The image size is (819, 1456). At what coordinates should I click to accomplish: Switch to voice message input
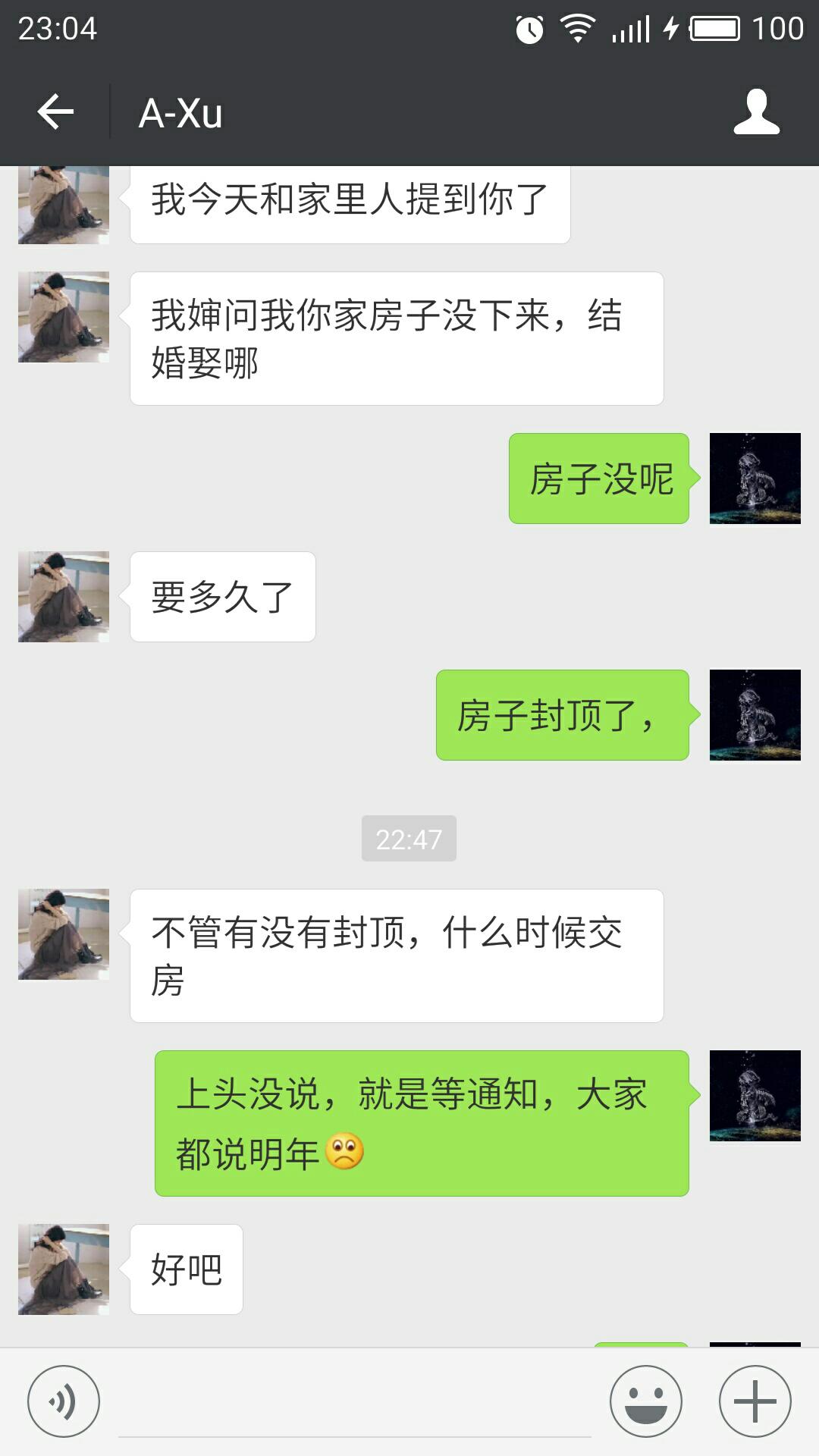pyautogui.click(x=64, y=1401)
